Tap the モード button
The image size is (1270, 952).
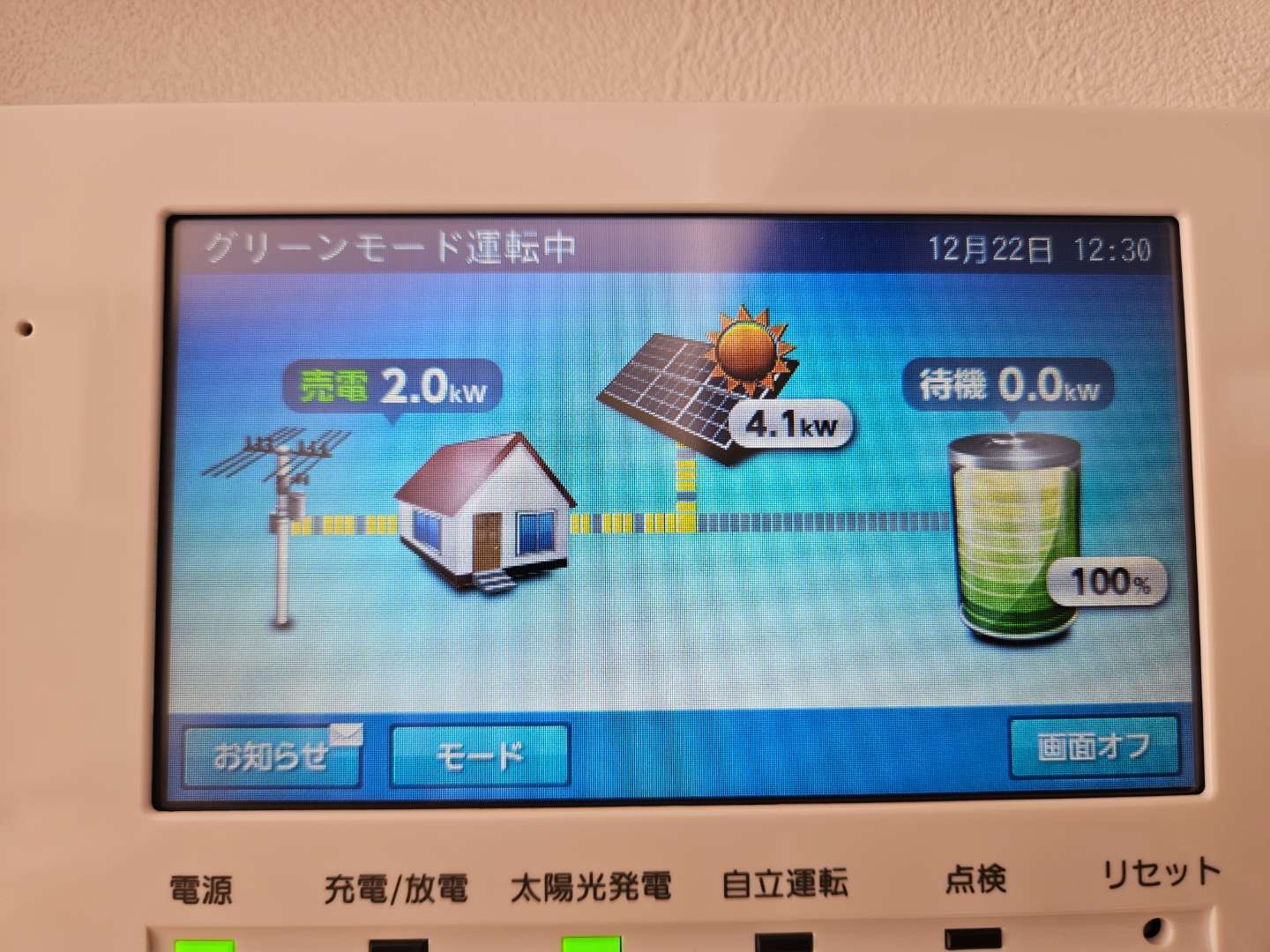coord(479,755)
